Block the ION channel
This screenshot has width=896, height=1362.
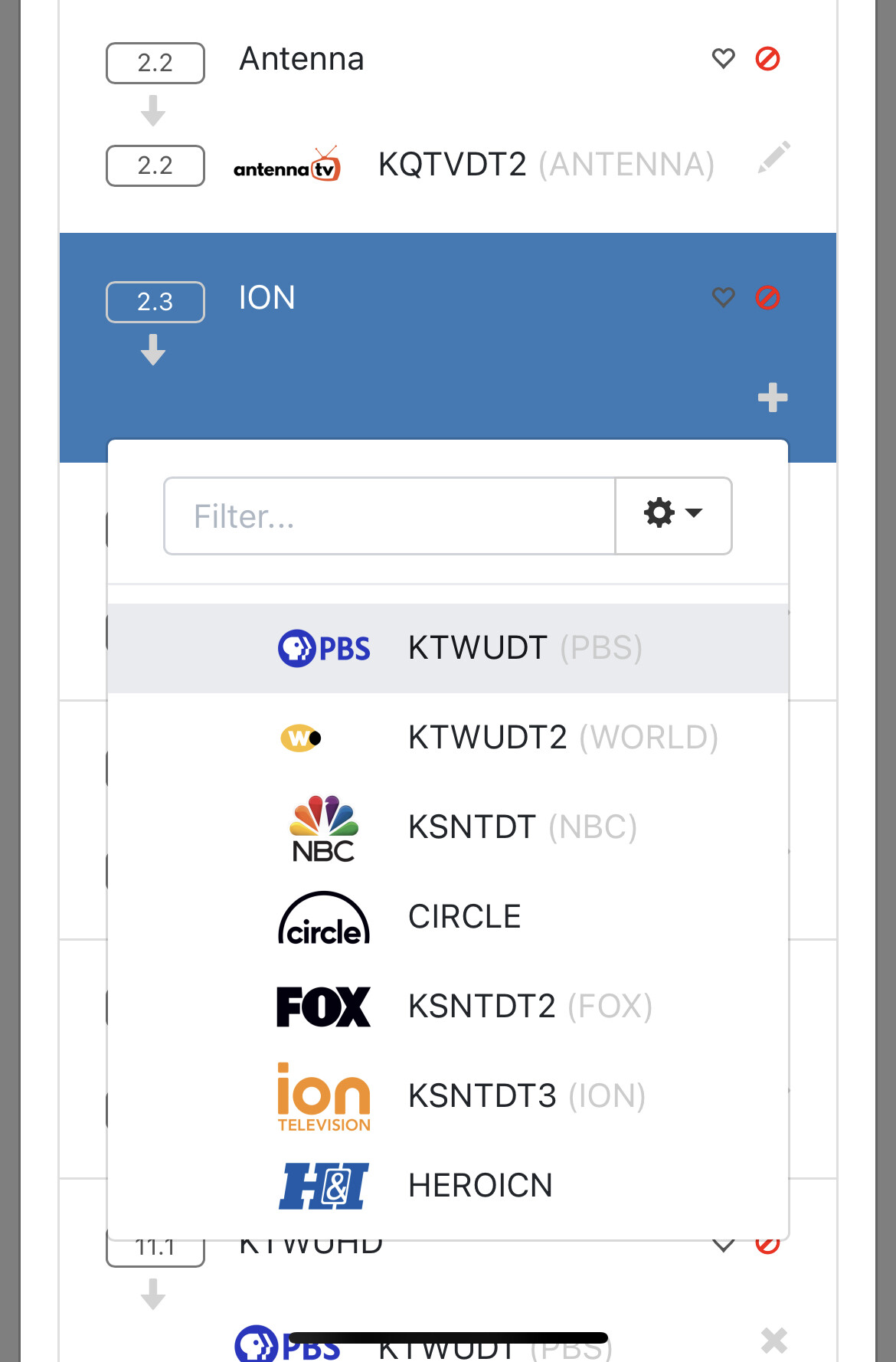[x=767, y=297]
